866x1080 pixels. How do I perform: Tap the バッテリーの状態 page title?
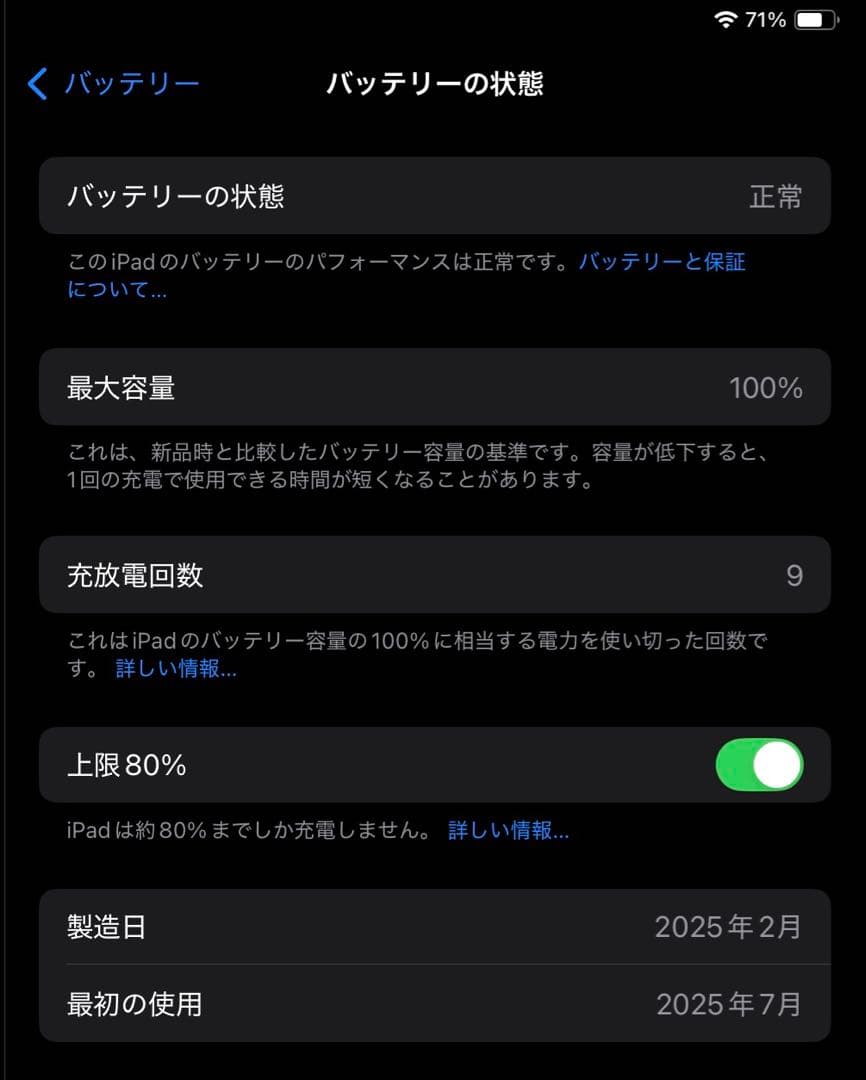(433, 85)
